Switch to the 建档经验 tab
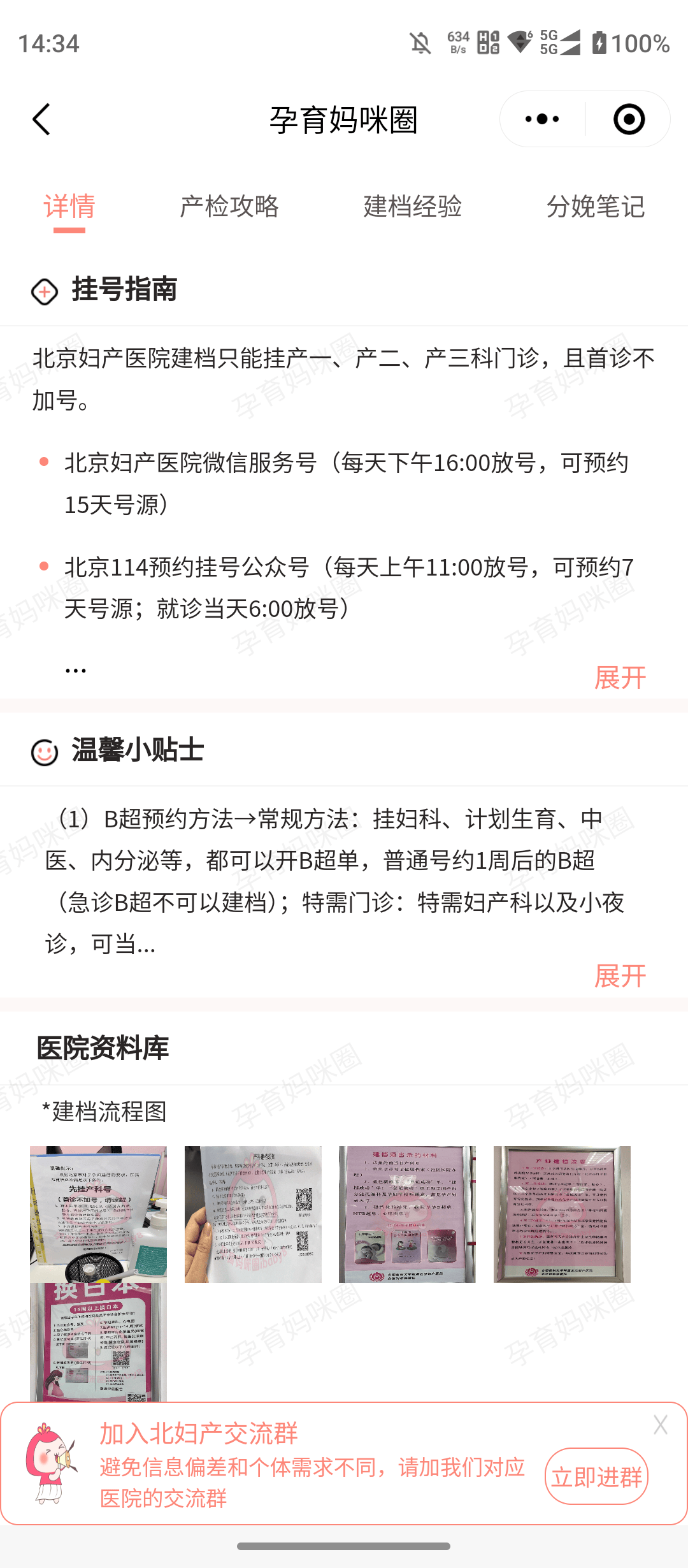The height and width of the screenshot is (1568, 688). (x=413, y=207)
